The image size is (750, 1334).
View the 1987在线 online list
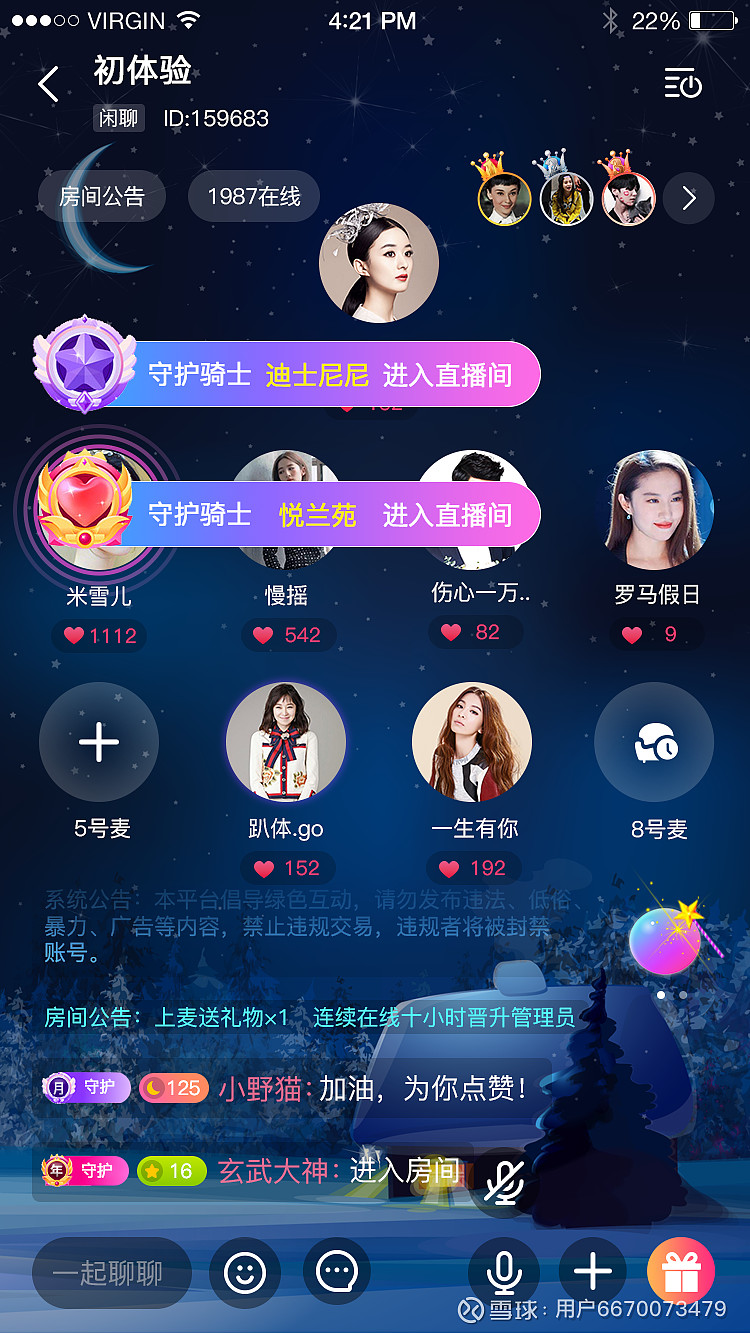pyautogui.click(x=254, y=197)
